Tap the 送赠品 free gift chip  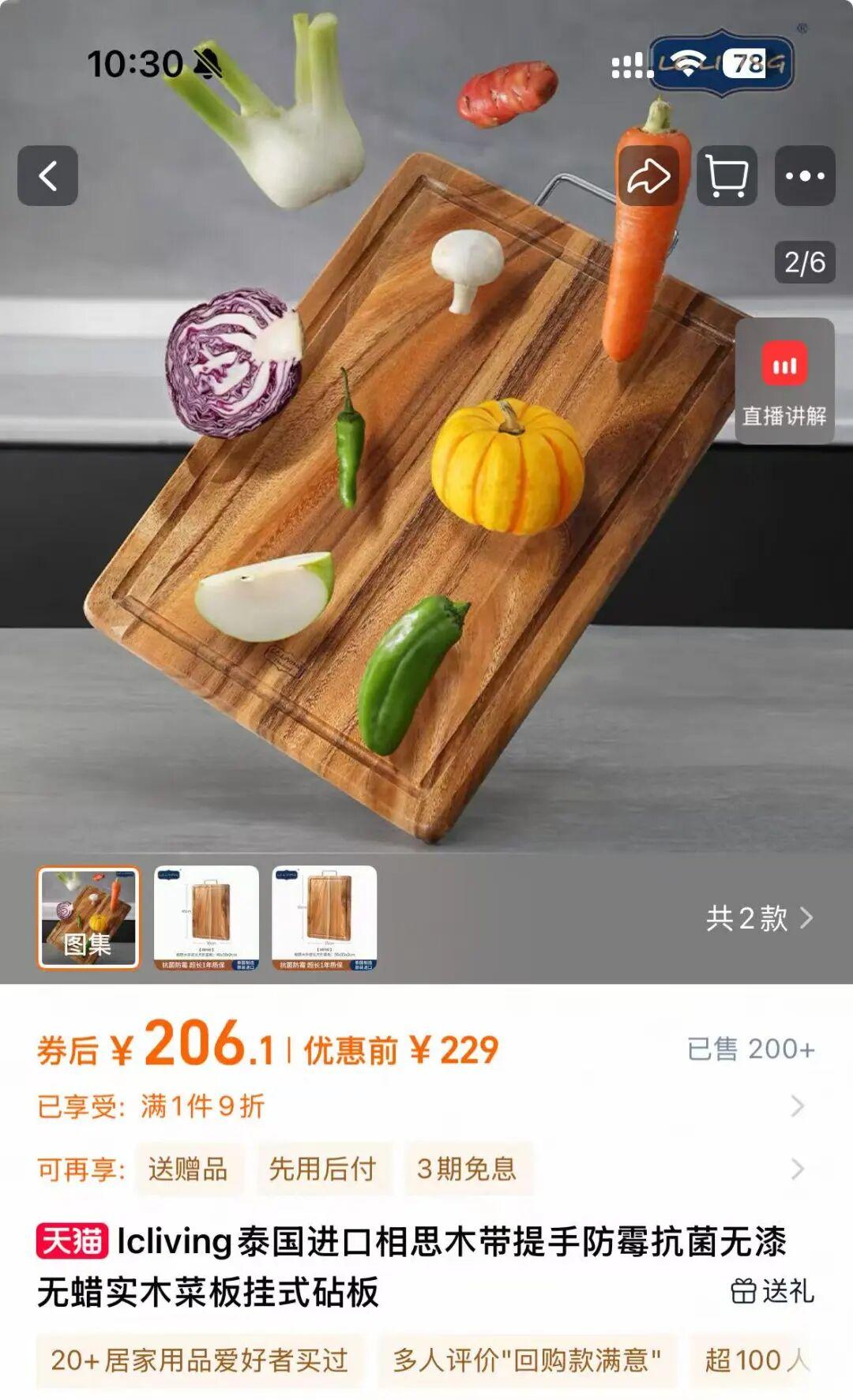(x=188, y=1169)
